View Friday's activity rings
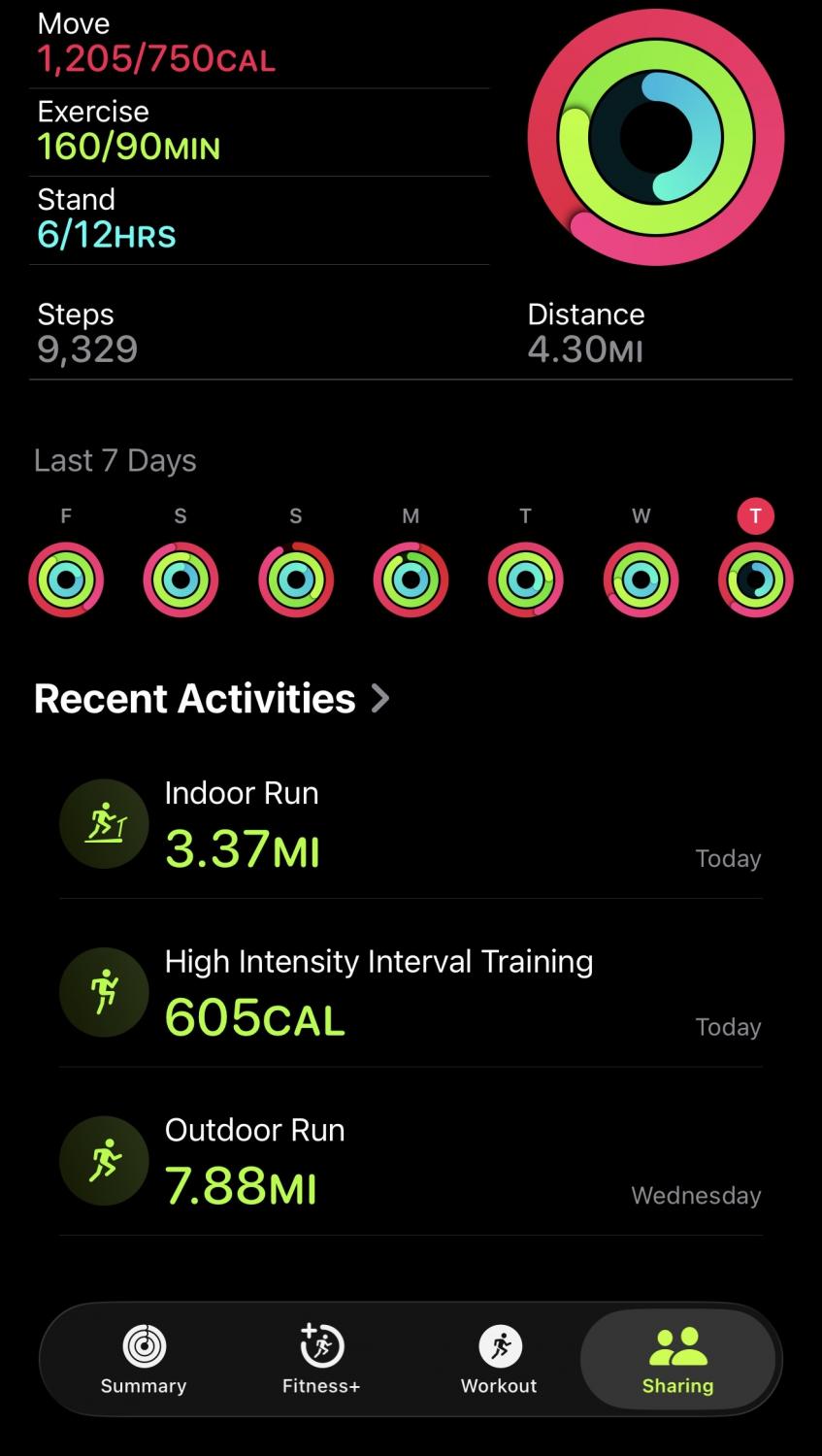Image resolution: width=822 pixels, height=1456 pixels. pyautogui.click(x=66, y=579)
